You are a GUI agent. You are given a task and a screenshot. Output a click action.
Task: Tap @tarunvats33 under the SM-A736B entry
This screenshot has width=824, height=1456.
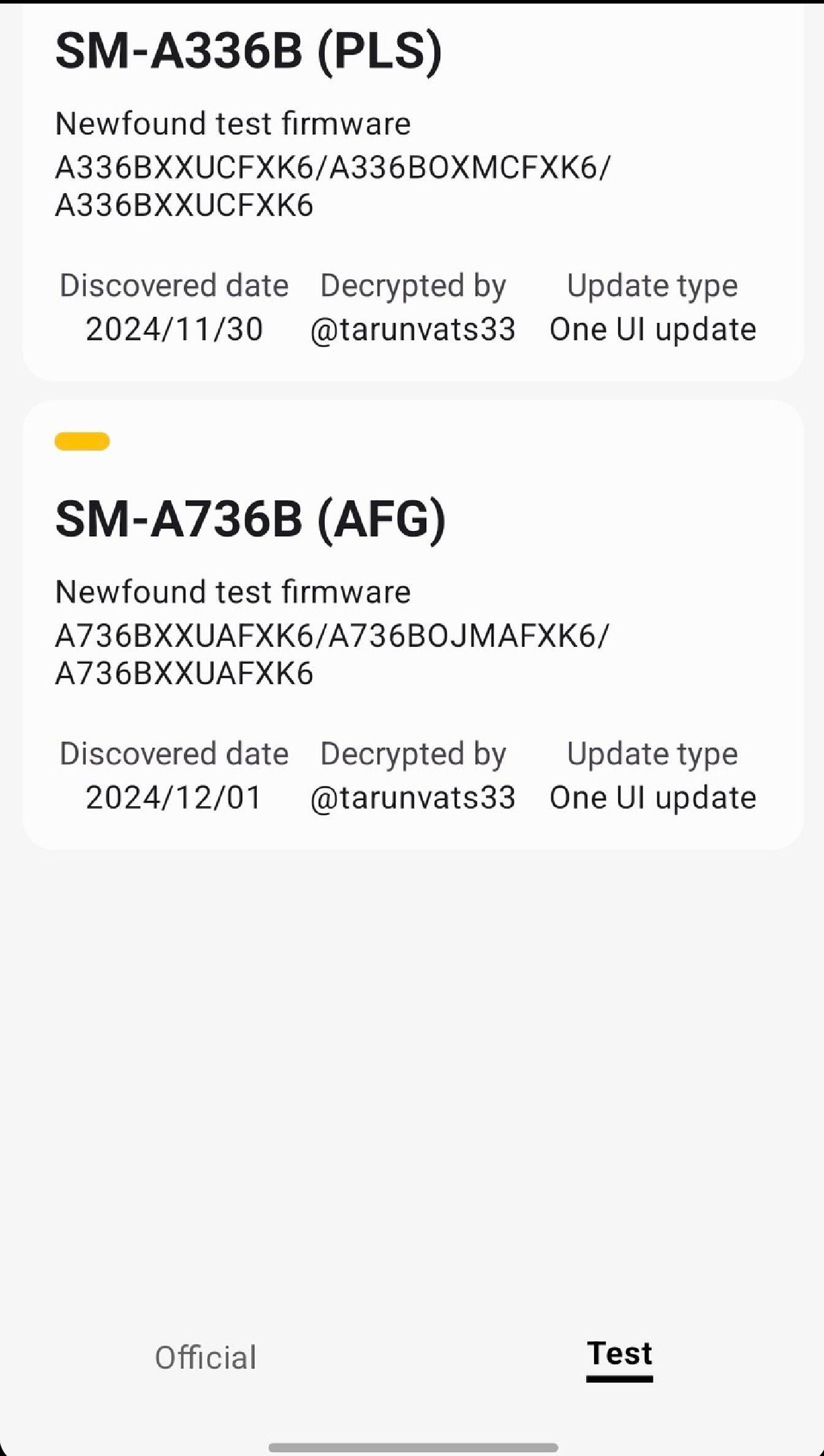[415, 797]
